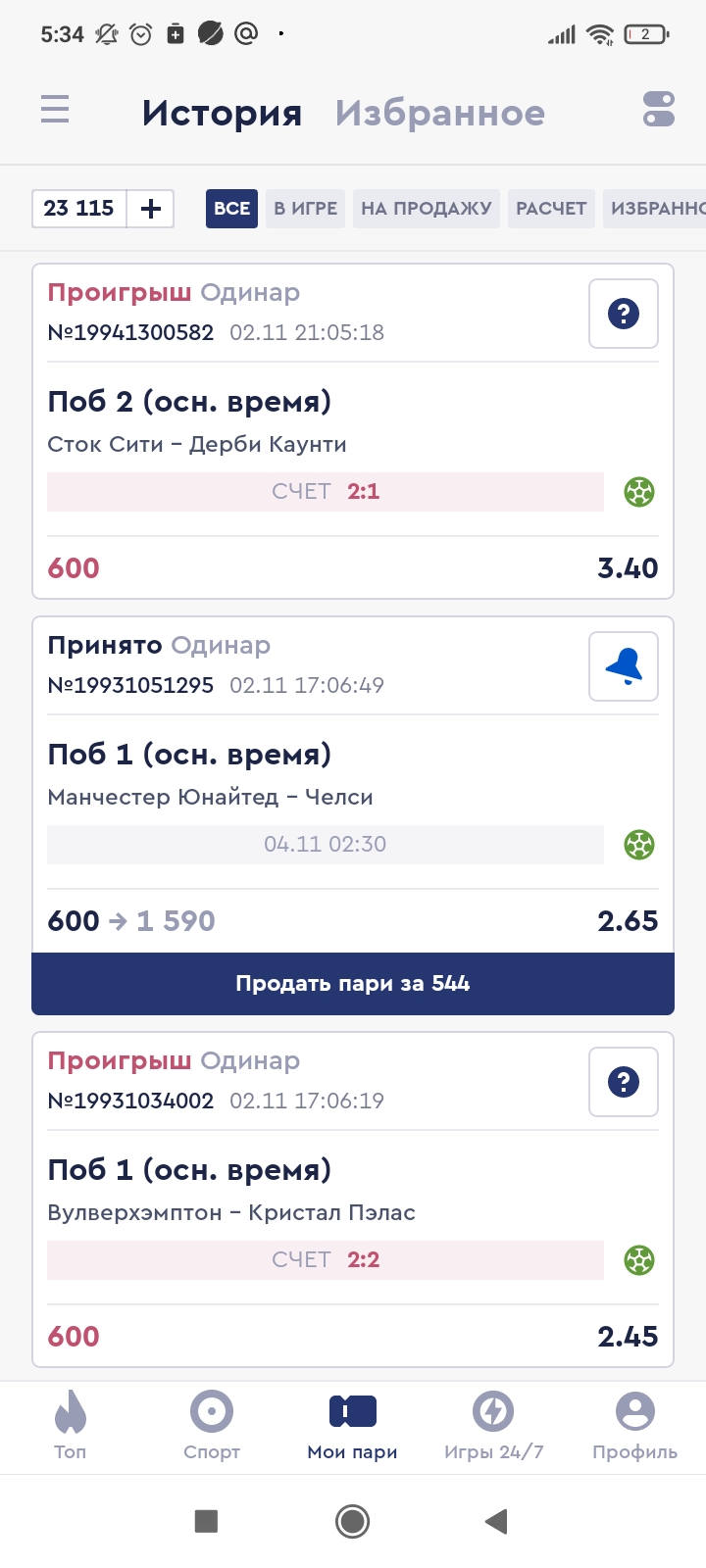Sell the bet via Продать пари за 544
Image resolution: width=706 pixels, height=1568 pixels.
tap(353, 984)
